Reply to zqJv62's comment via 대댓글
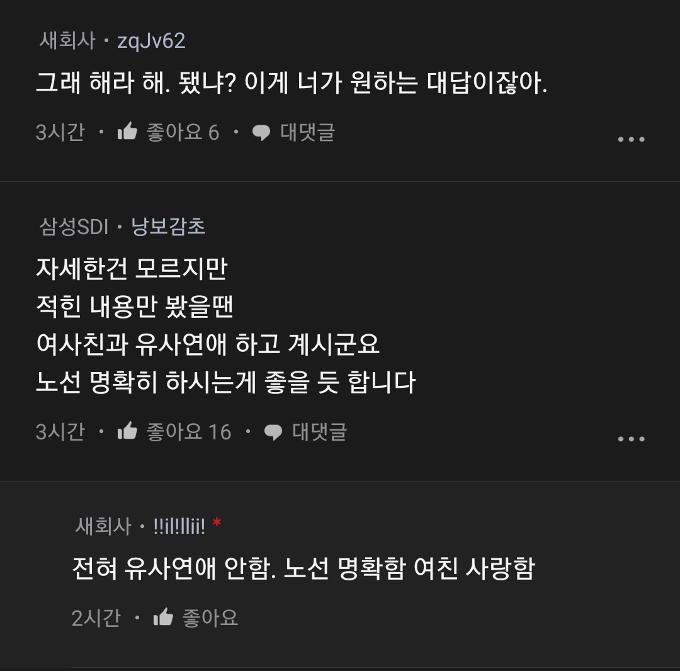Image resolution: width=680 pixels, height=671 pixels. (x=293, y=132)
